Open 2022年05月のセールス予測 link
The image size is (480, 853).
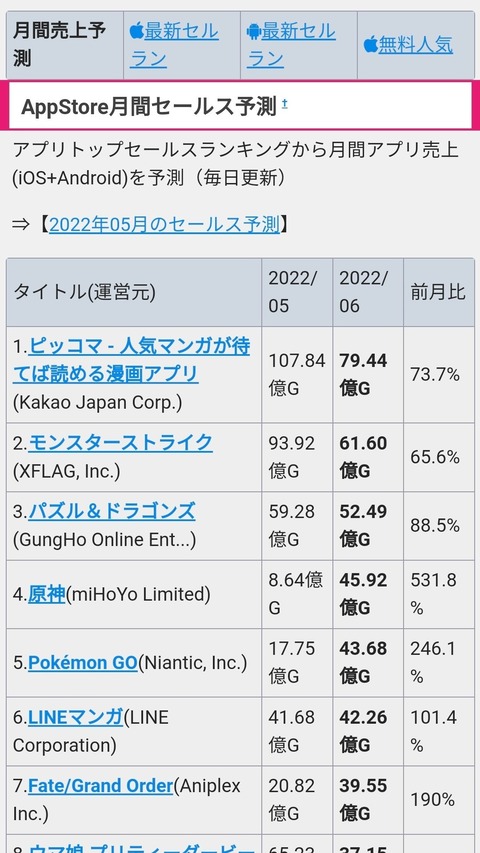click(164, 224)
